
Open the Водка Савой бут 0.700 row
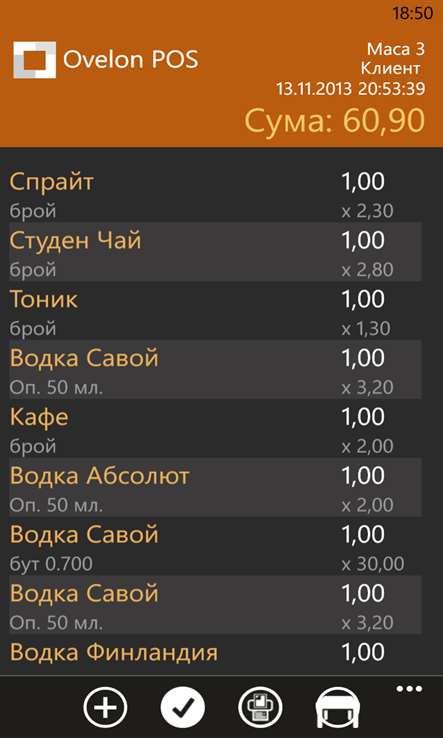(215, 546)
